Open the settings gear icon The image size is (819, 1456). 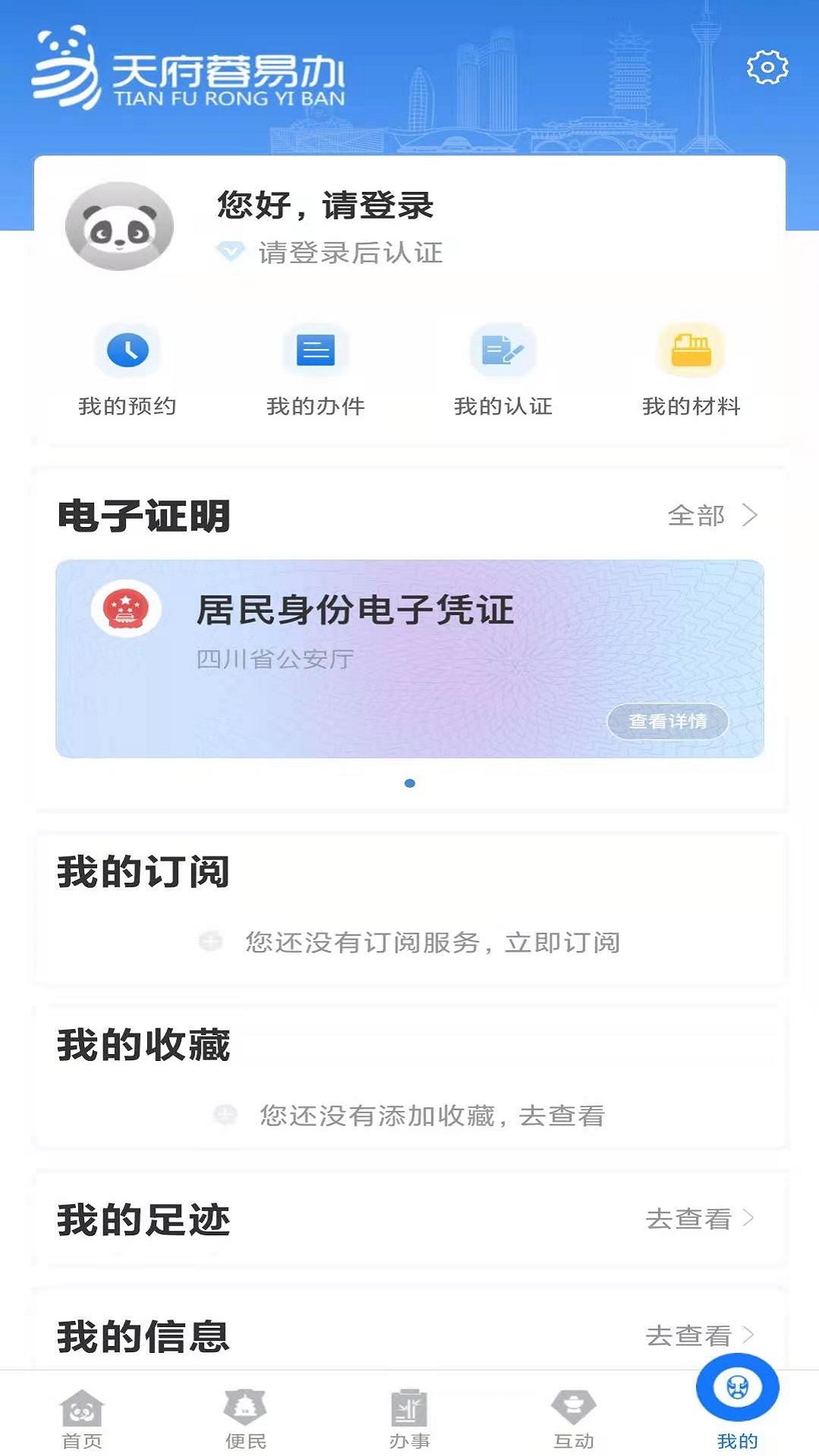[x=767, y=67]
